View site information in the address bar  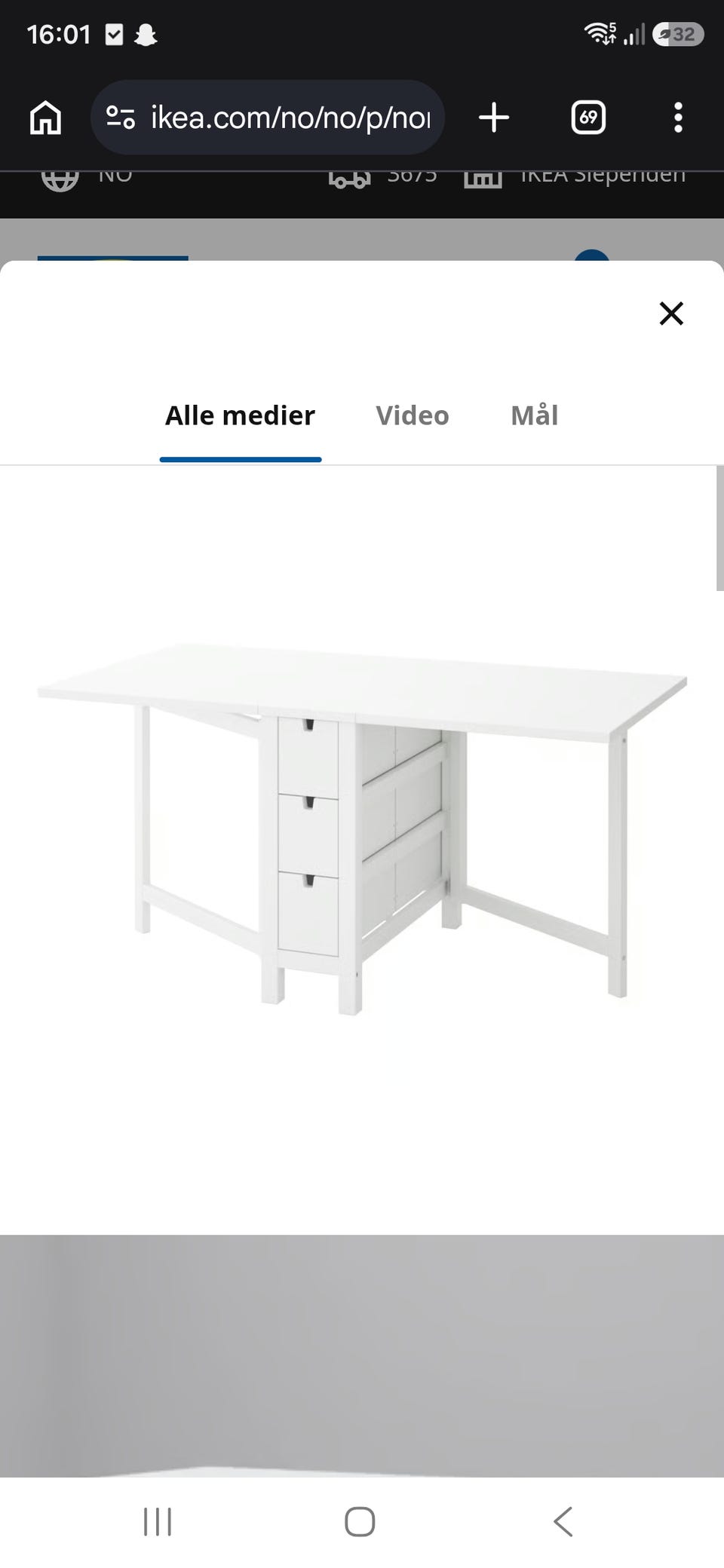pyautogui.click(x=121, y=118)
